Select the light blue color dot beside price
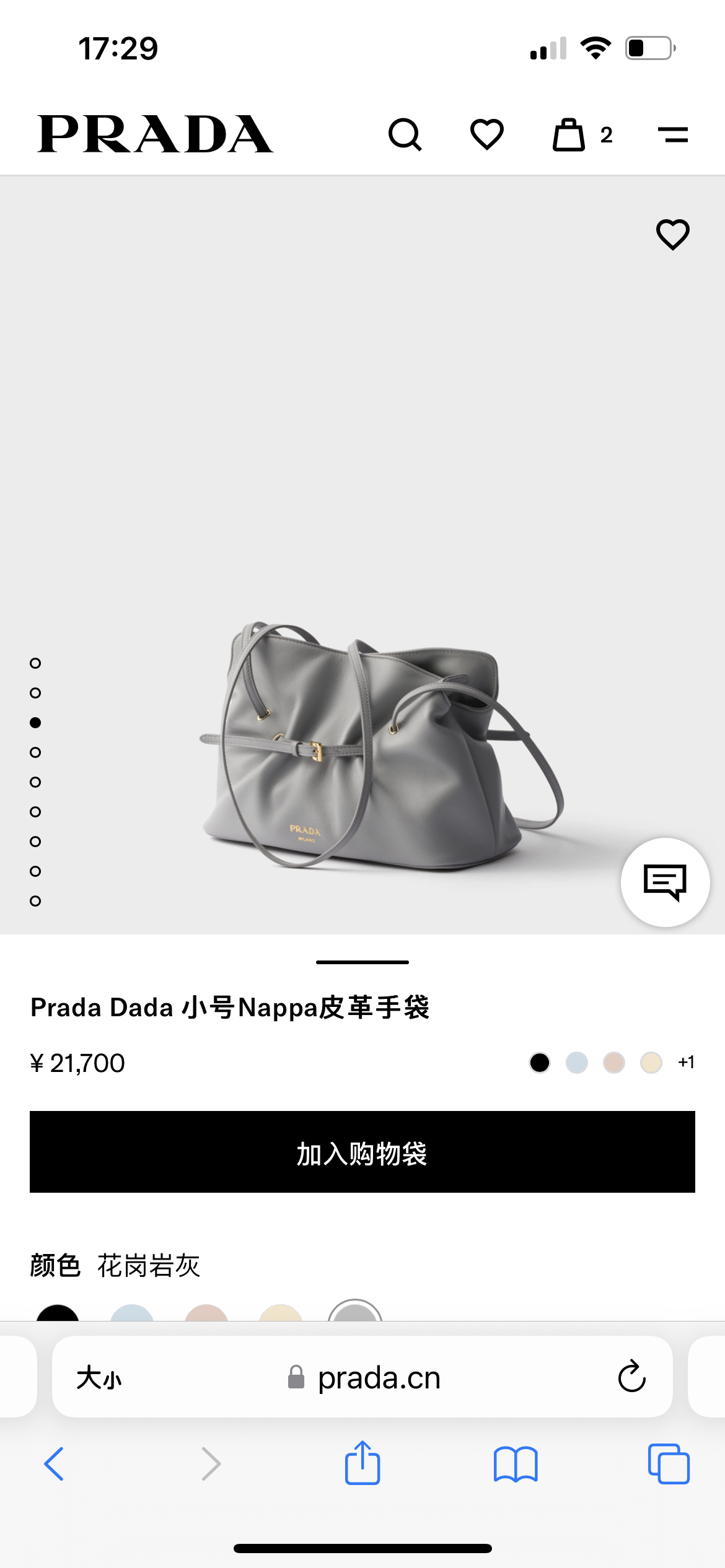Image resolution: width=725 pixels, height=1568 pixels. (x=577, y=1063)
